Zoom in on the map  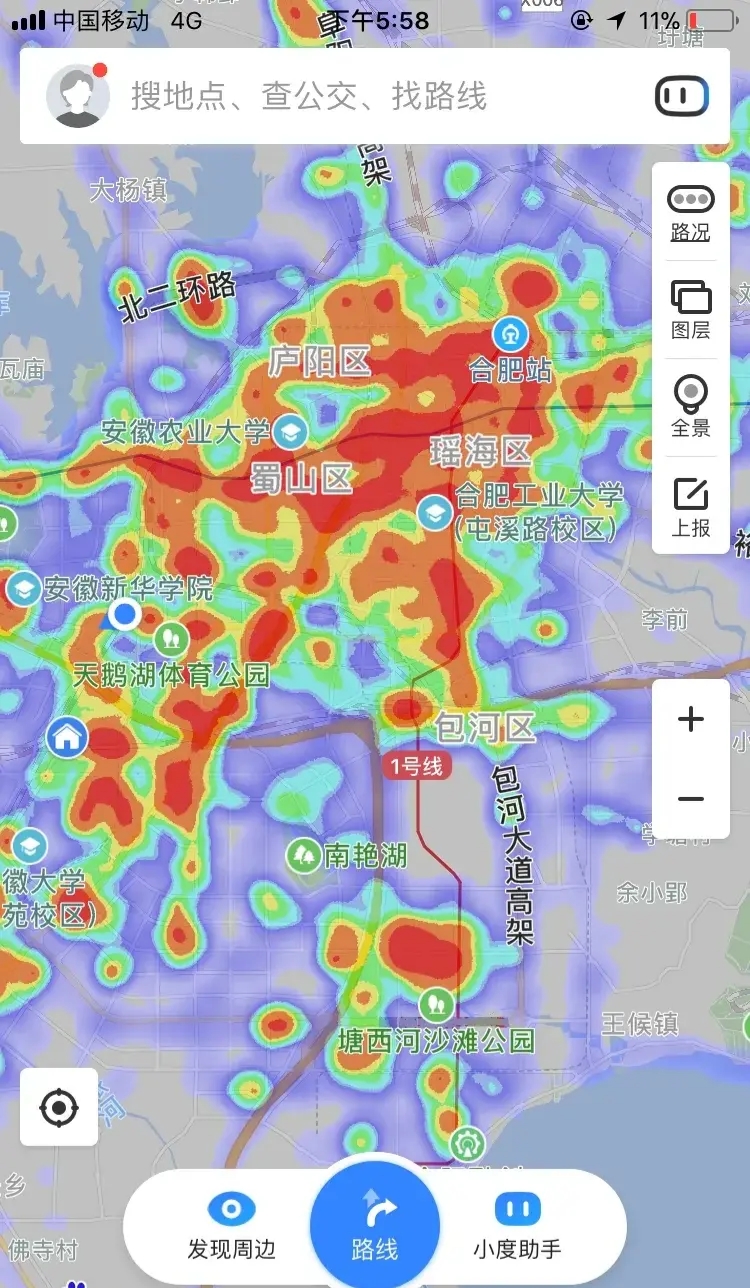691,719
